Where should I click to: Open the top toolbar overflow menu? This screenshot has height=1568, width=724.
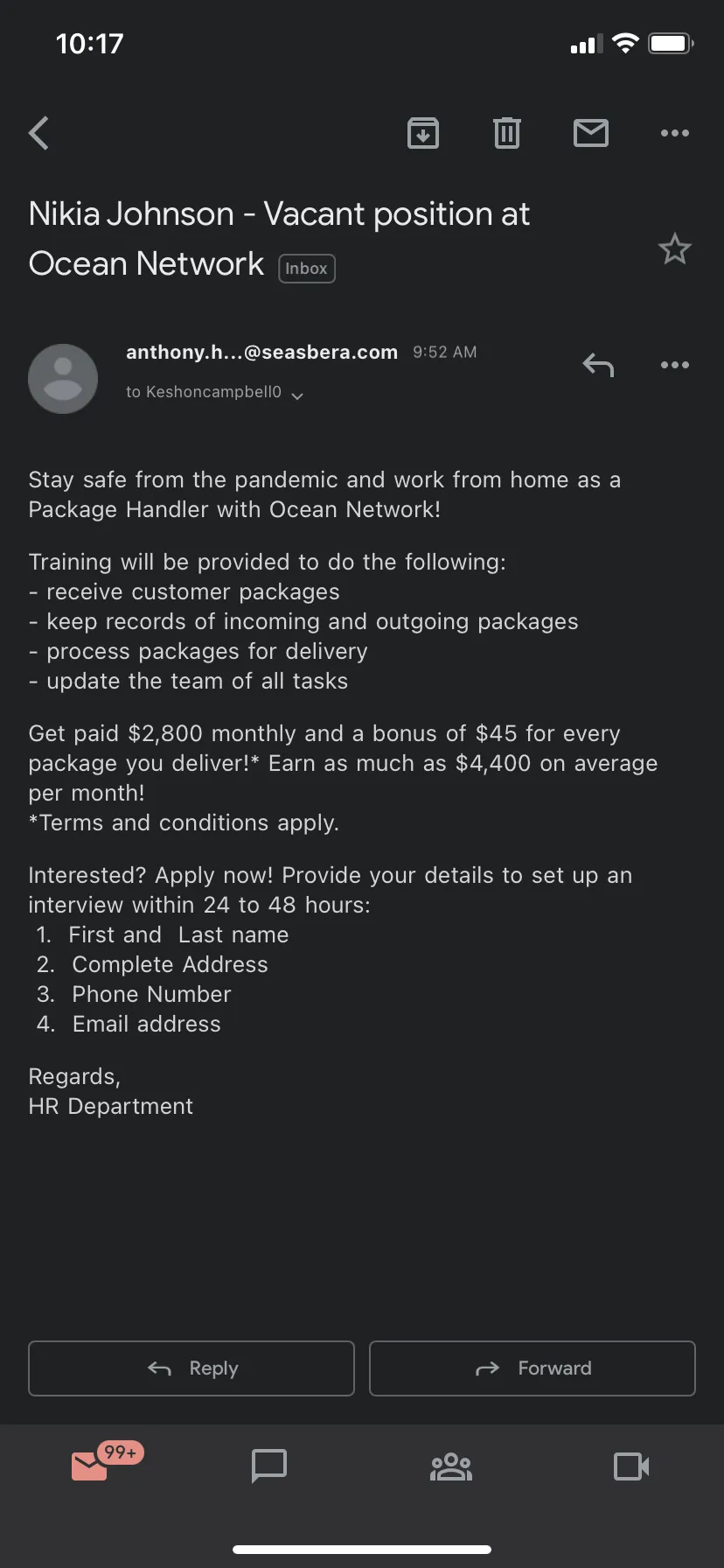coord(675,133)
